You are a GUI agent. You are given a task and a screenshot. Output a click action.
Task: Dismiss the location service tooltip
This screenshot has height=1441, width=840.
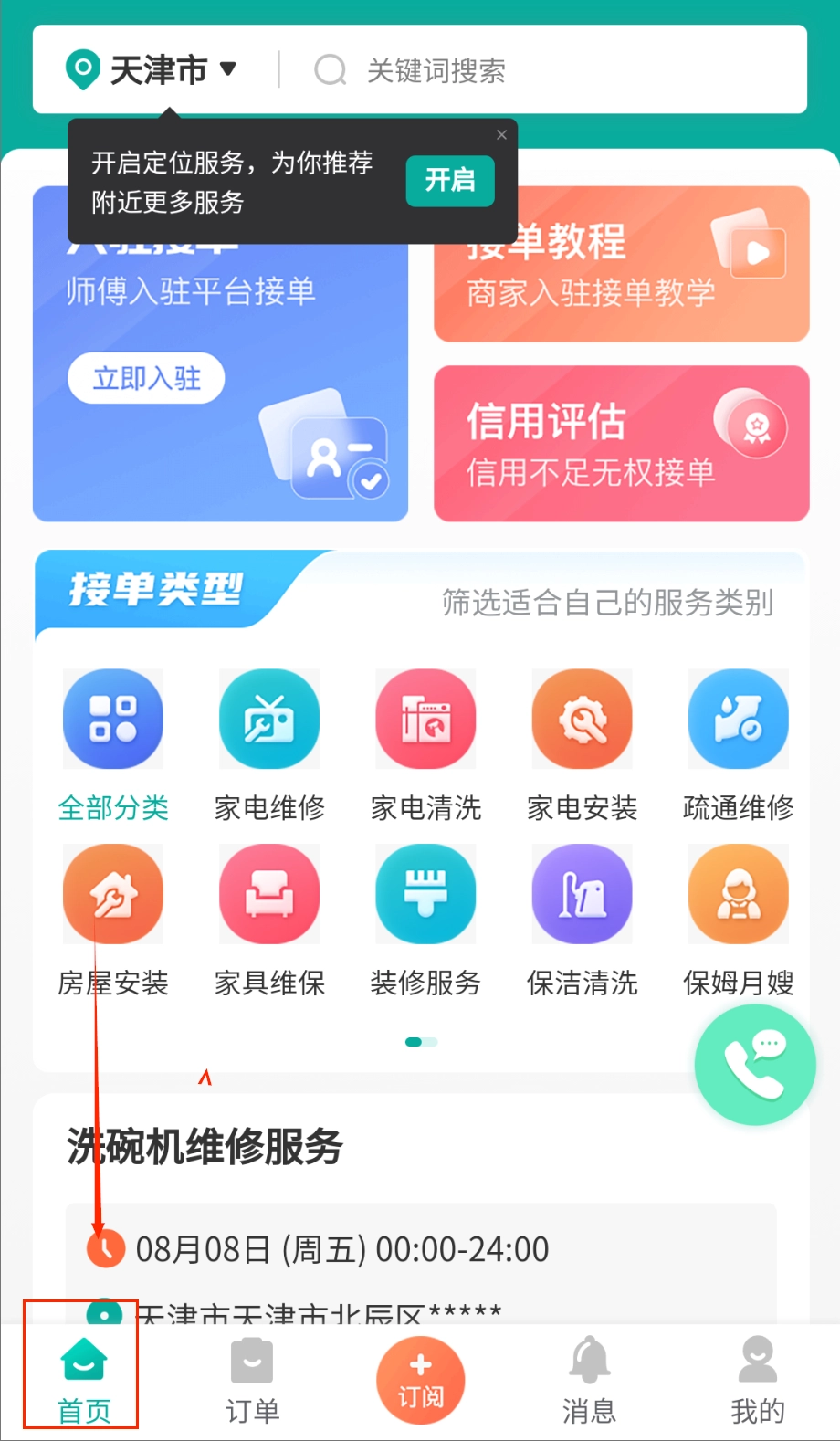pyautogui.click(x=501, y=135)
